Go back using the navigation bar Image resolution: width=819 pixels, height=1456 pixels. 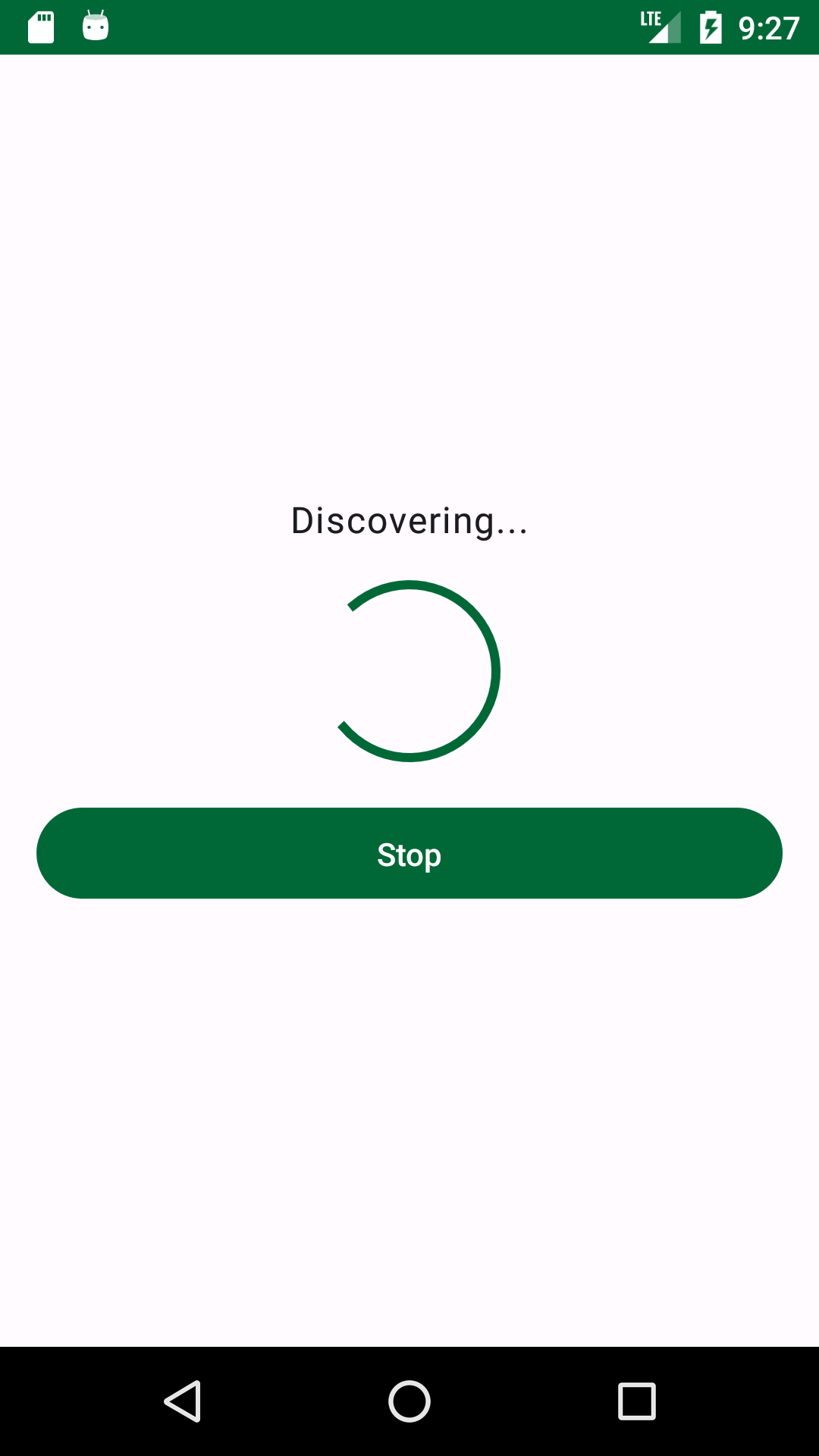[x=183, y=1401]
